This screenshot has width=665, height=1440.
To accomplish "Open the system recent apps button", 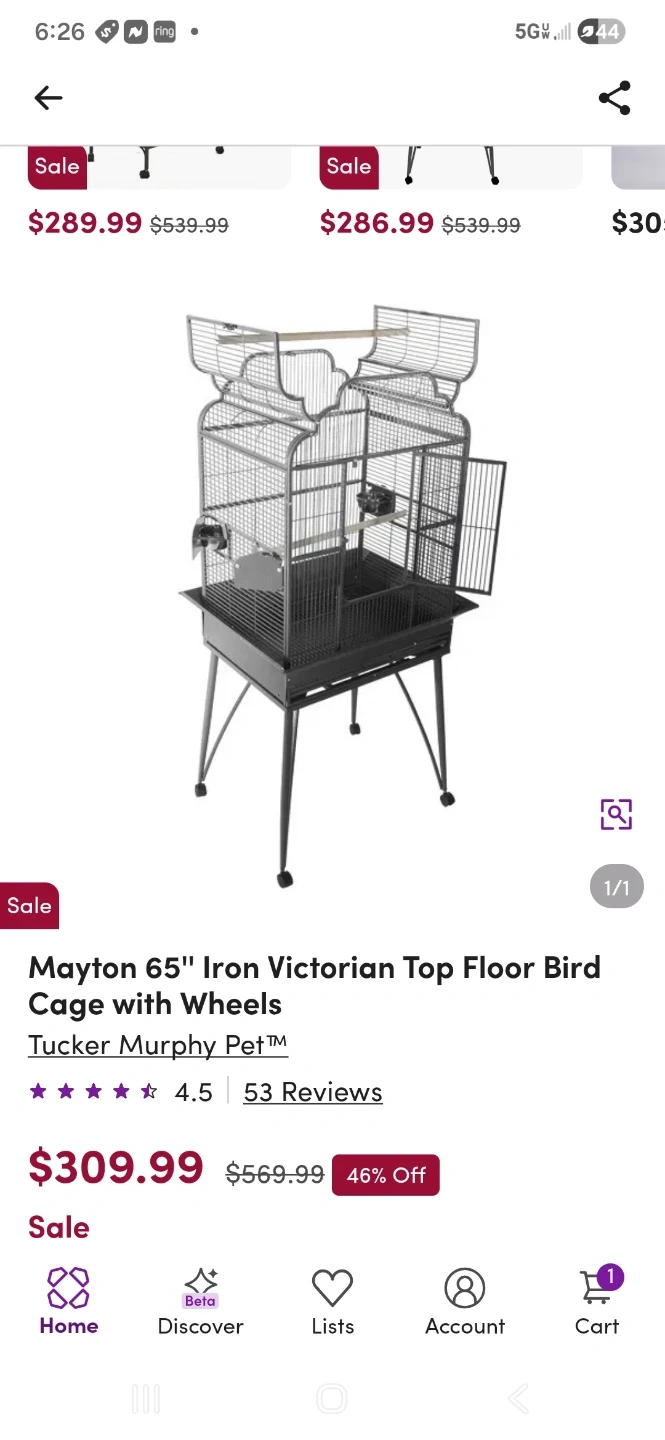I will [146, 1398].
